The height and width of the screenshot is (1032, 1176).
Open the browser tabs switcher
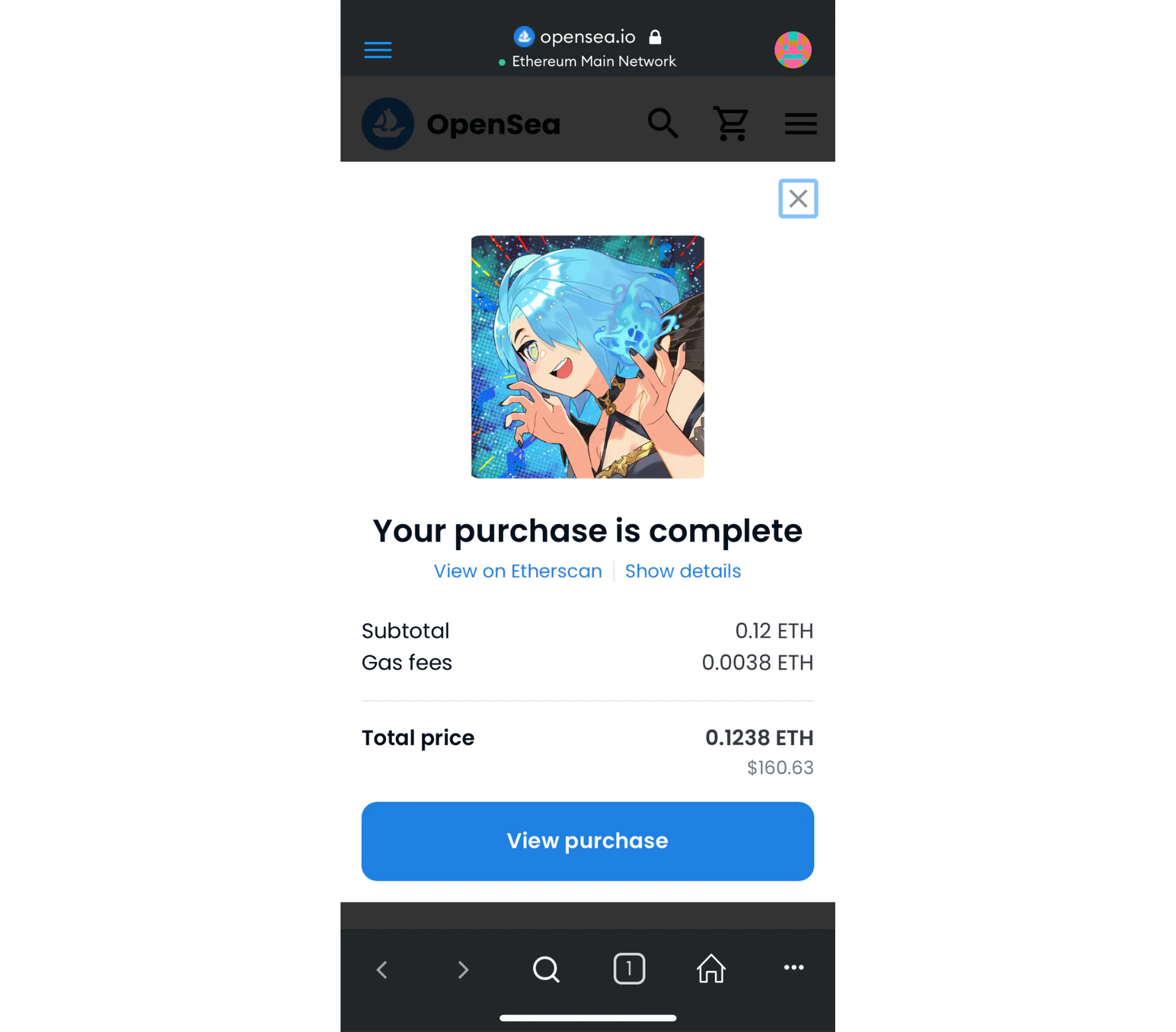629,968
